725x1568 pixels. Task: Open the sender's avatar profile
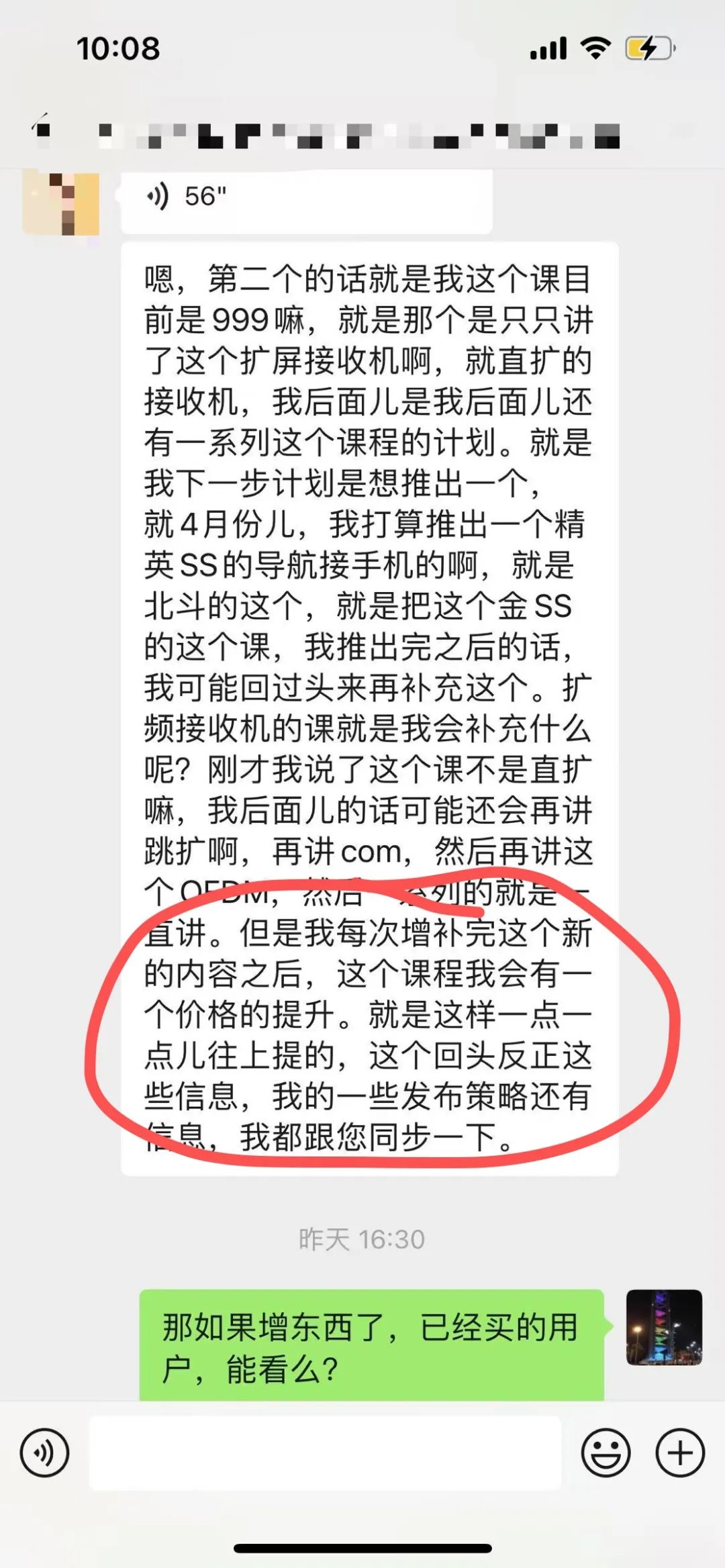pos(61,203)
